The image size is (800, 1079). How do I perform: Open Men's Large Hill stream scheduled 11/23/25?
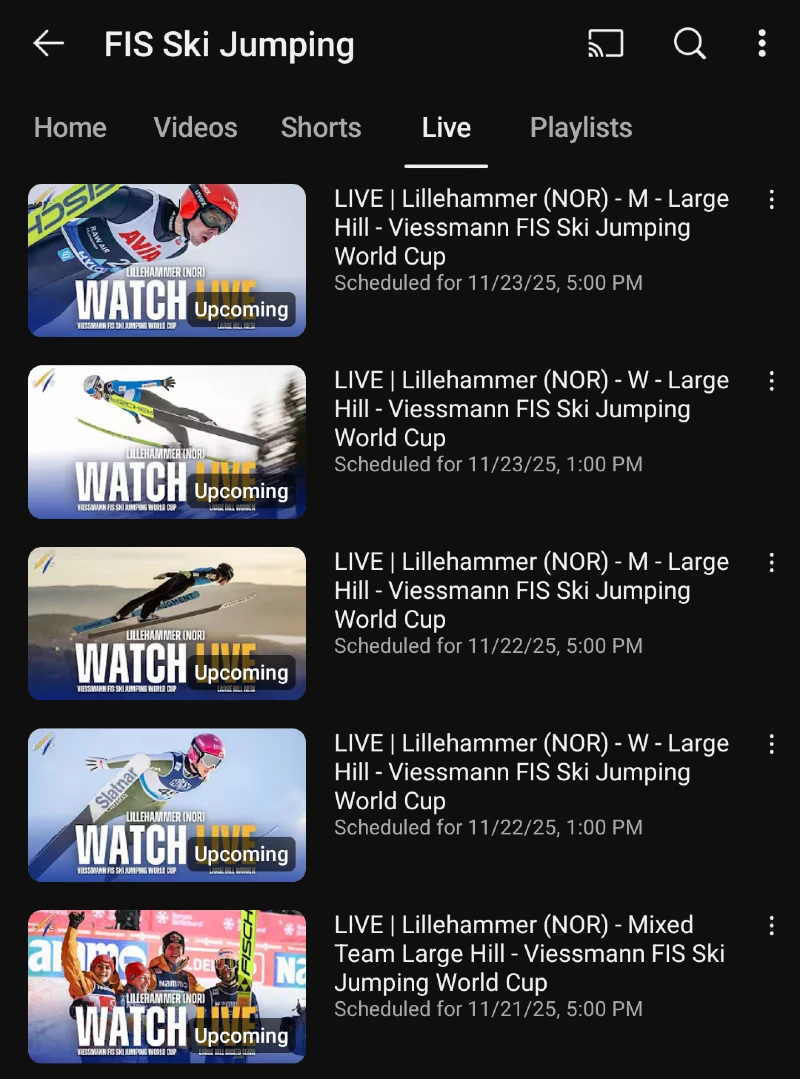[x=167, y=260]
